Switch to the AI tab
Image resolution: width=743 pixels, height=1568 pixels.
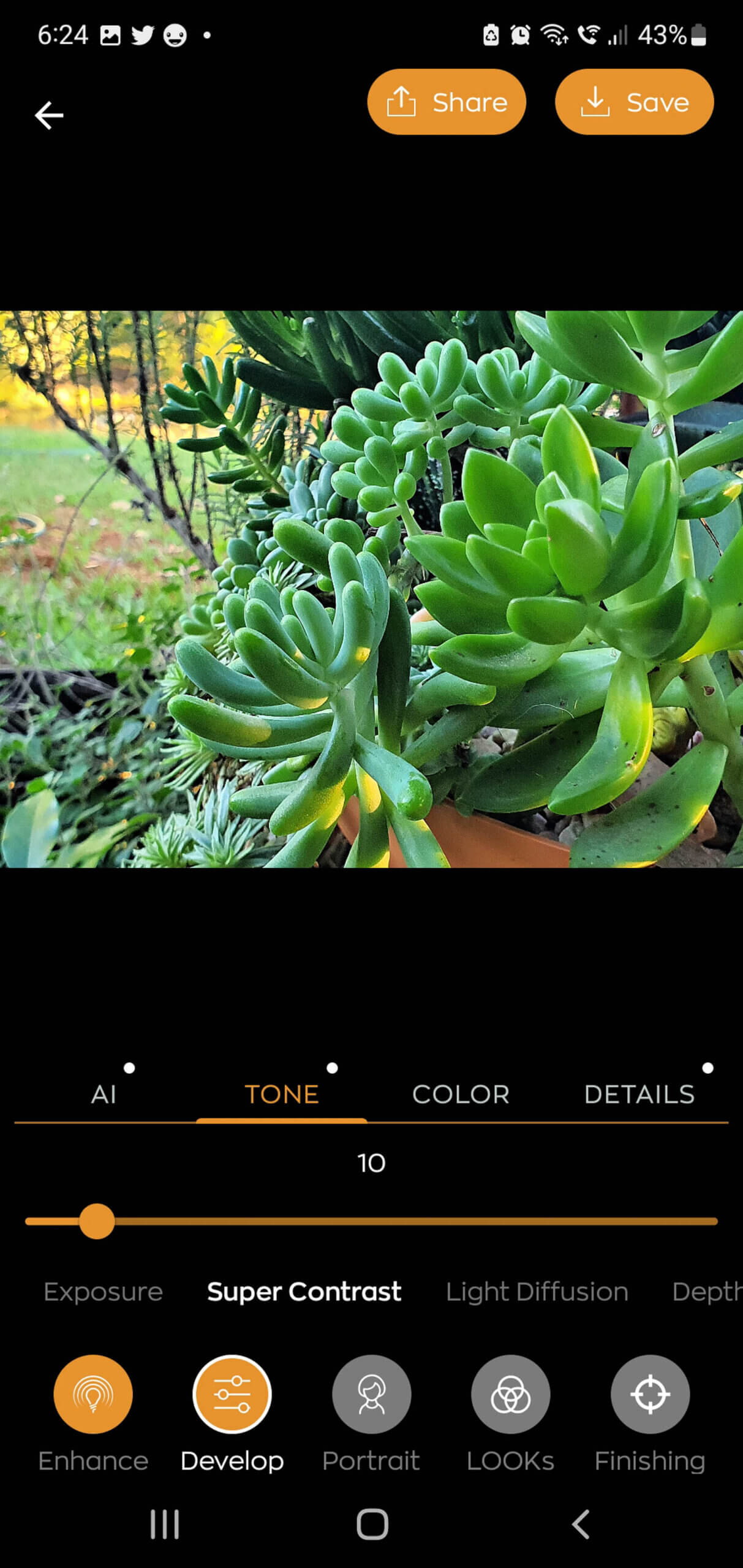104,1095
